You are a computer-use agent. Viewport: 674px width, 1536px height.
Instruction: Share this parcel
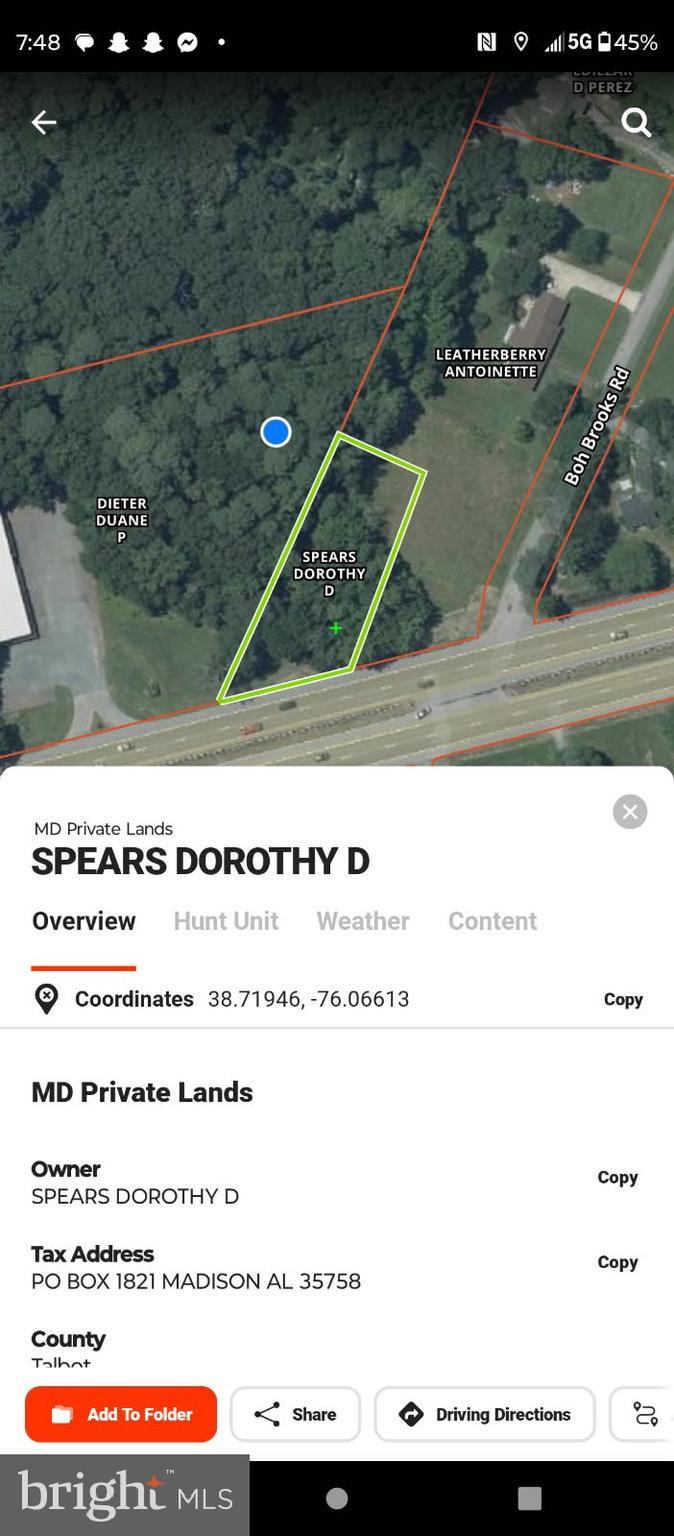295,1414
